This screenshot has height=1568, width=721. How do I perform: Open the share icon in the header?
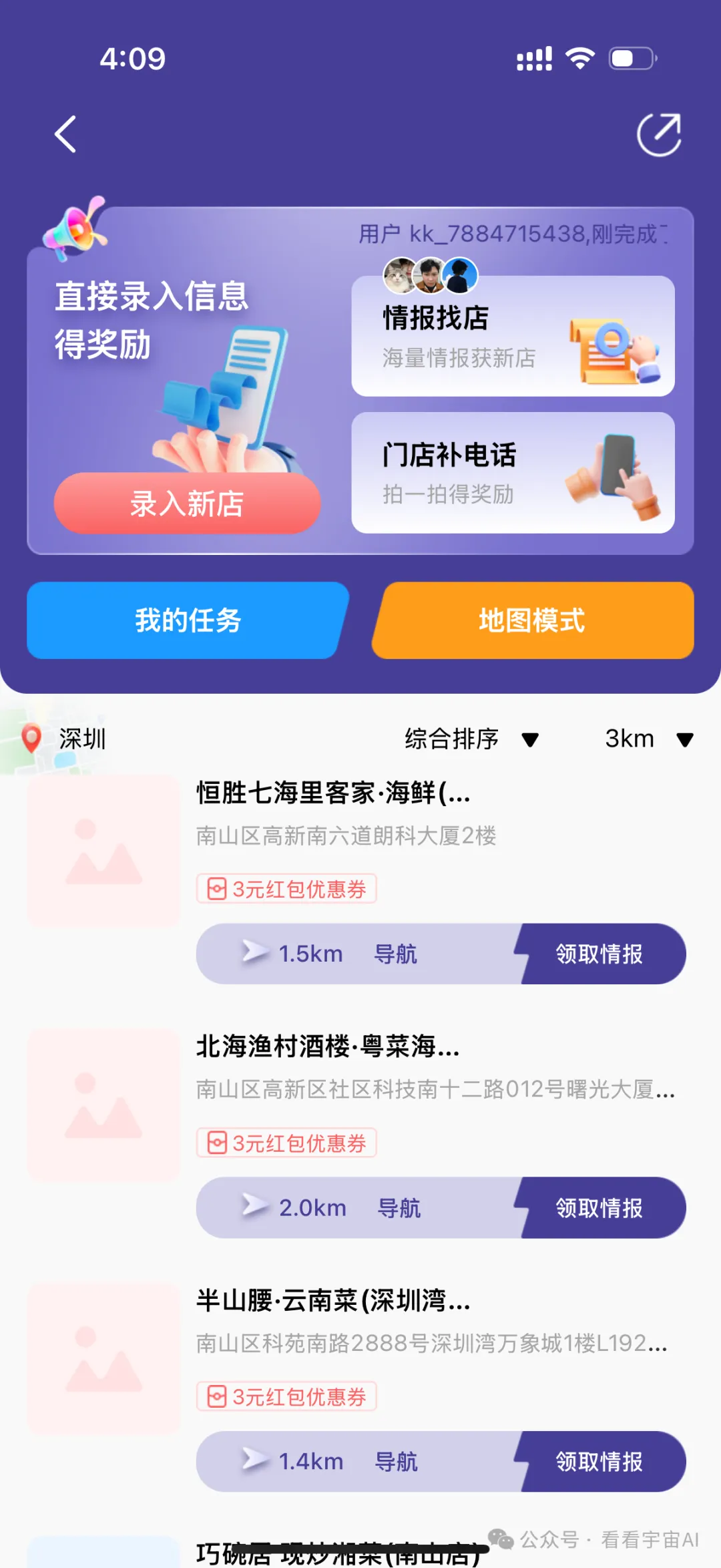(x=658, y=134)
